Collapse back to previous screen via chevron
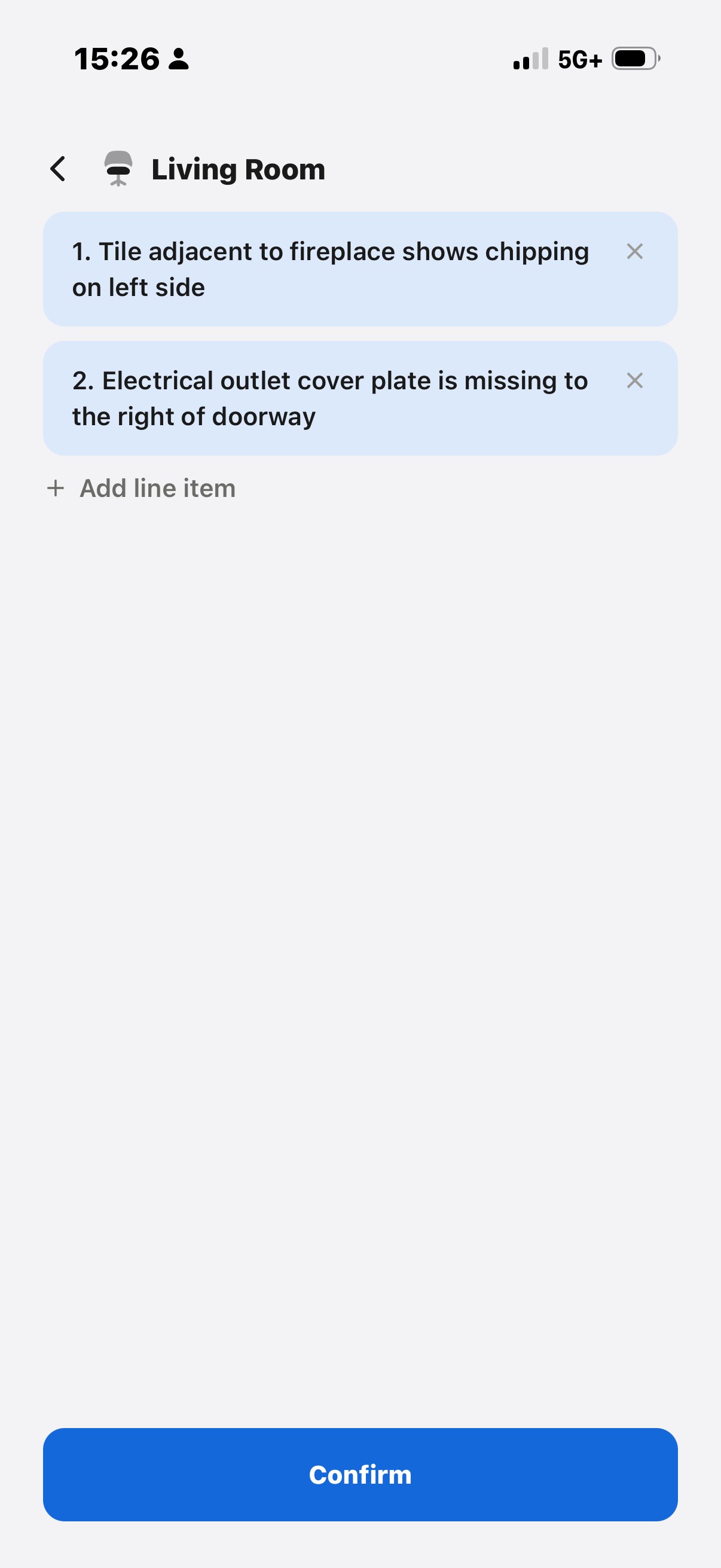This screenshot has height=1568, width=721. 58,169
